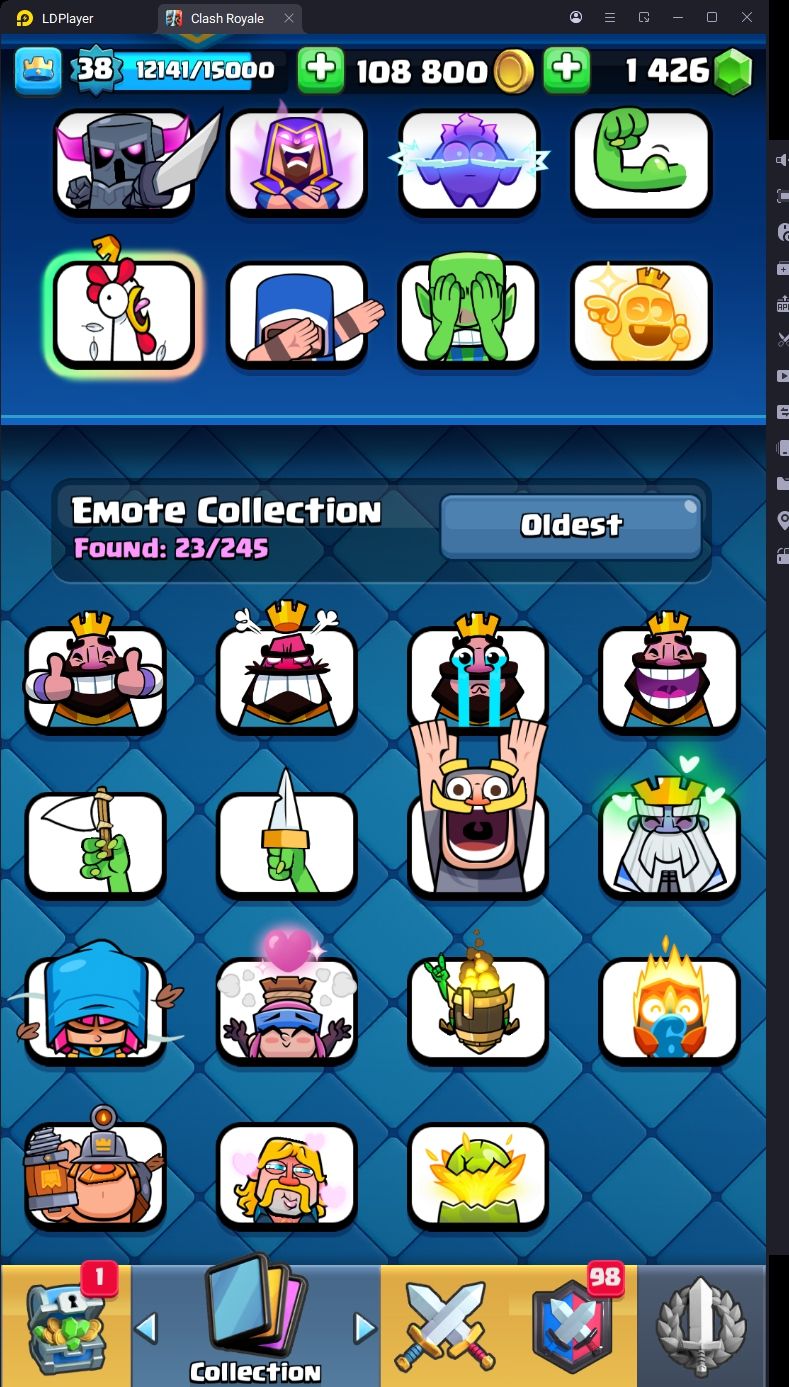Change emote sorting from Oldest
The width and height of the screenshot is (789, 1387).
click(x=570, y=525)
